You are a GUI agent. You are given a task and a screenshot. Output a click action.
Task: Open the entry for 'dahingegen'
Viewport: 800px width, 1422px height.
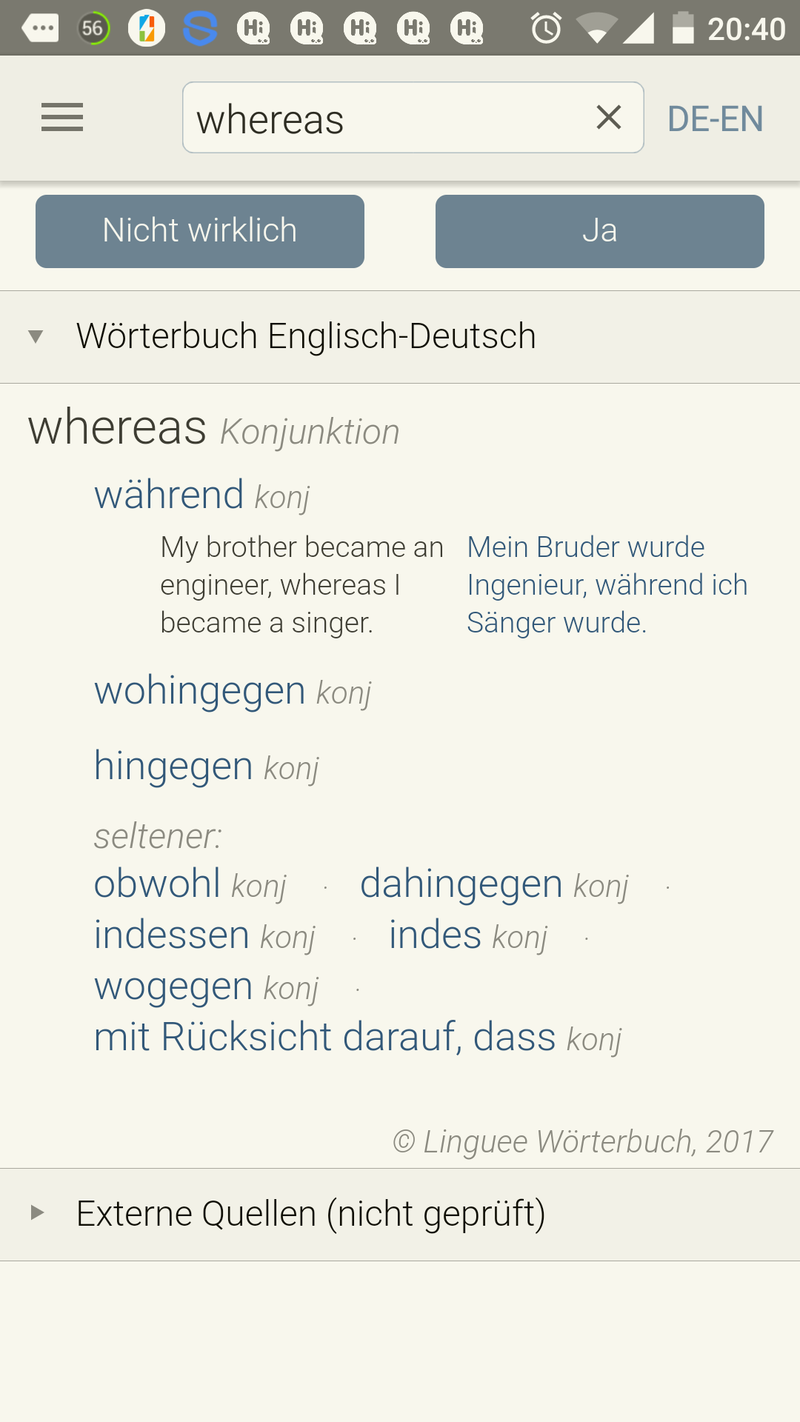pyautogui.click(x=461, y=884)
